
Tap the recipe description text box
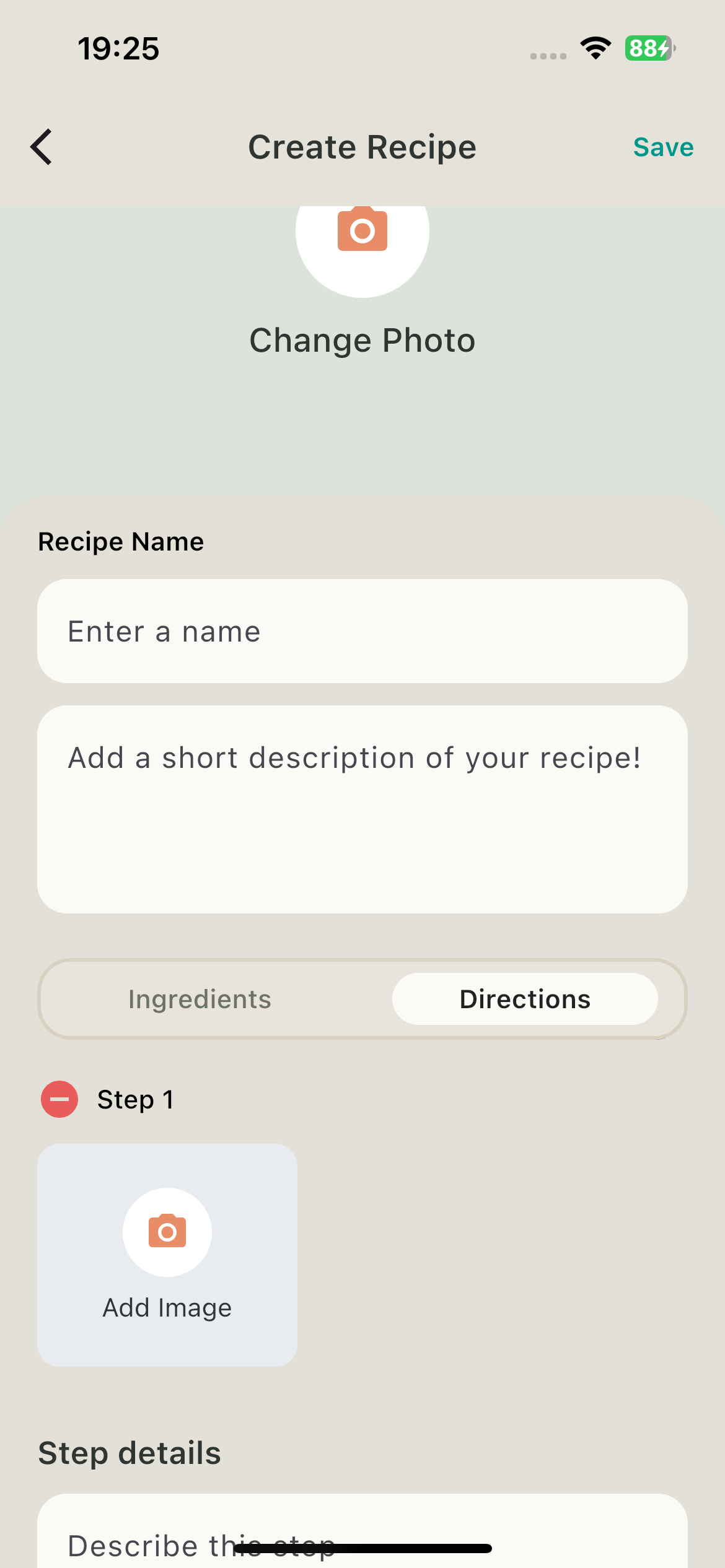click(362, 809)
